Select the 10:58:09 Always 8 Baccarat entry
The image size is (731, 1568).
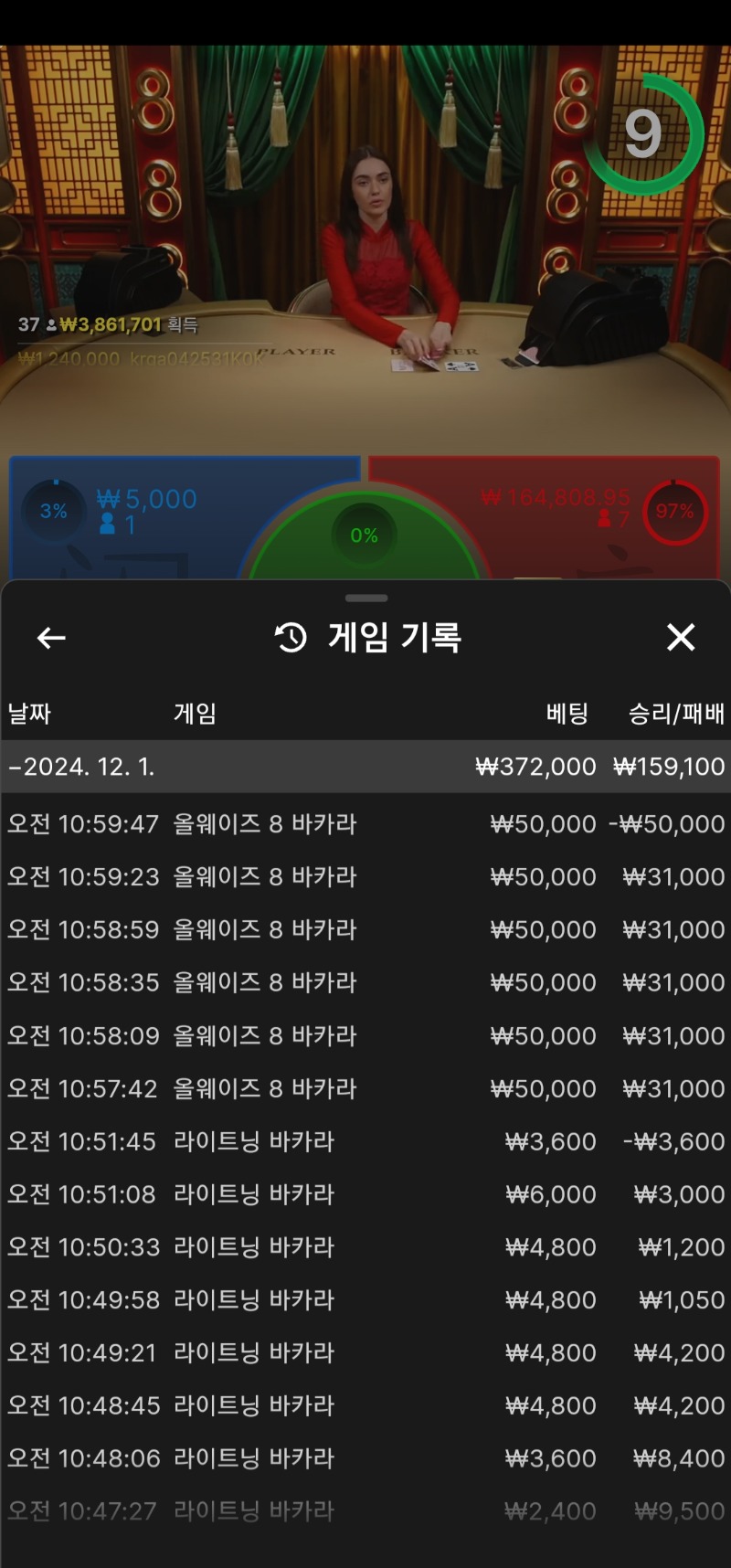[x=365, y=1036]
